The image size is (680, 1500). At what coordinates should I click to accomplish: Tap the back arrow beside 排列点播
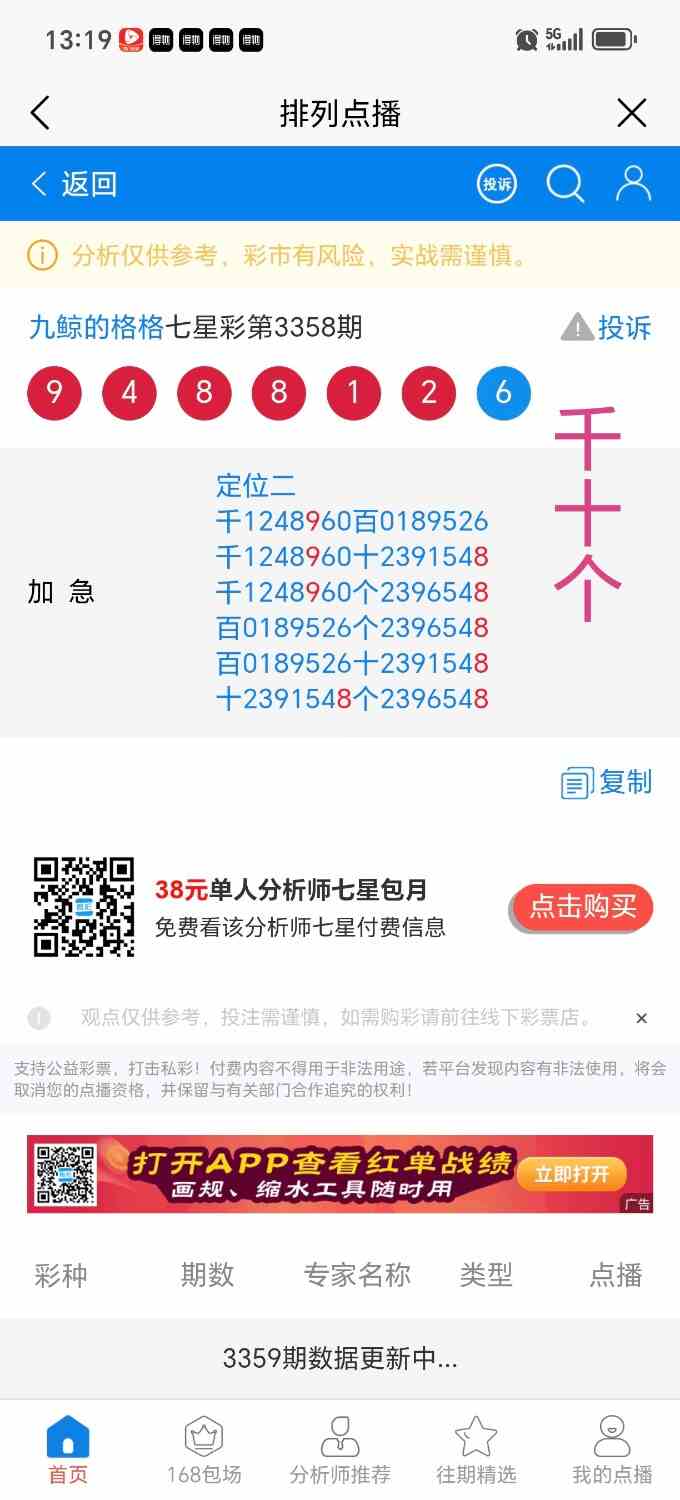coord(40,113)
